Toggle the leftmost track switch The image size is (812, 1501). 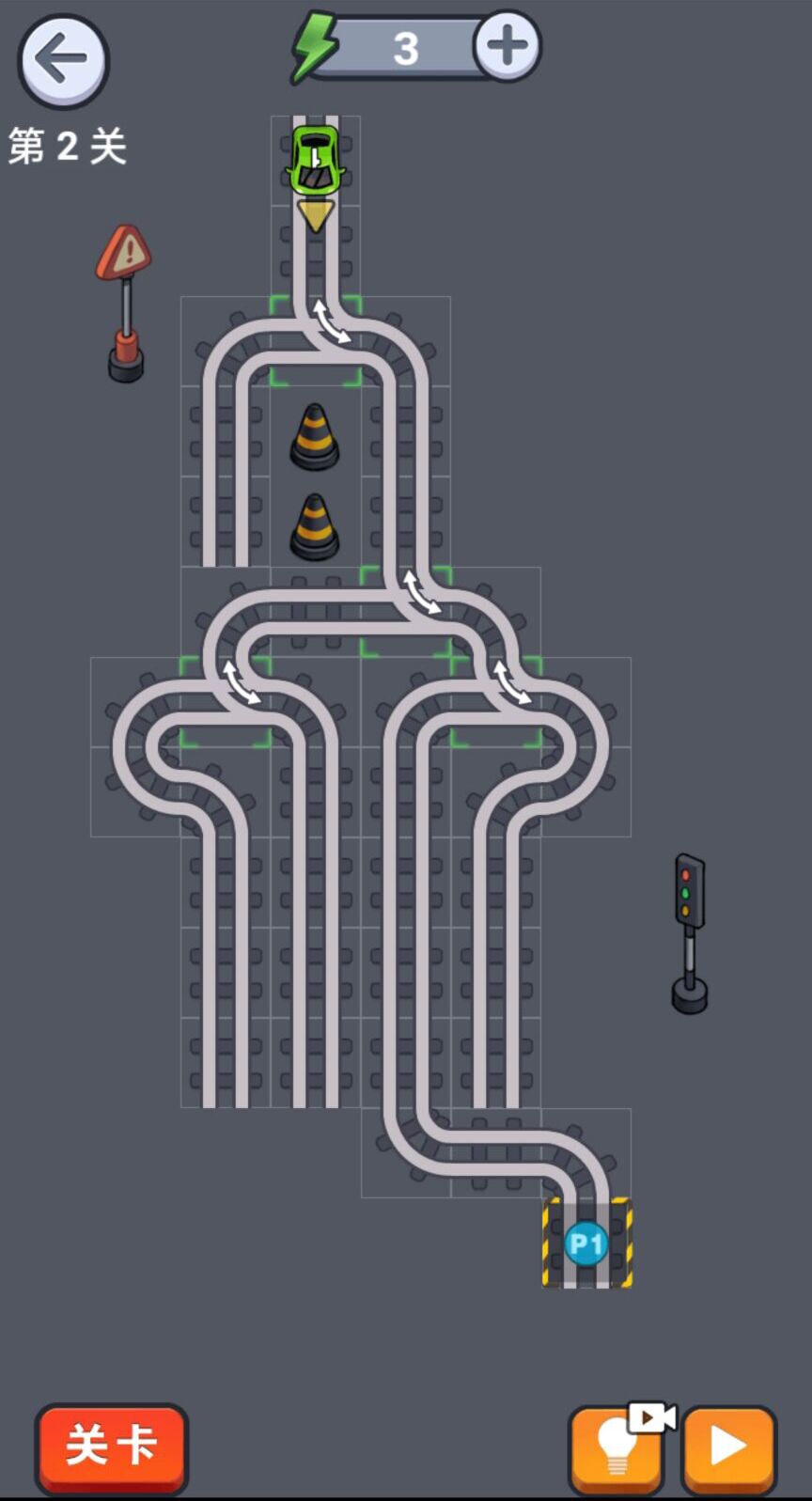(x=241, y=682)
